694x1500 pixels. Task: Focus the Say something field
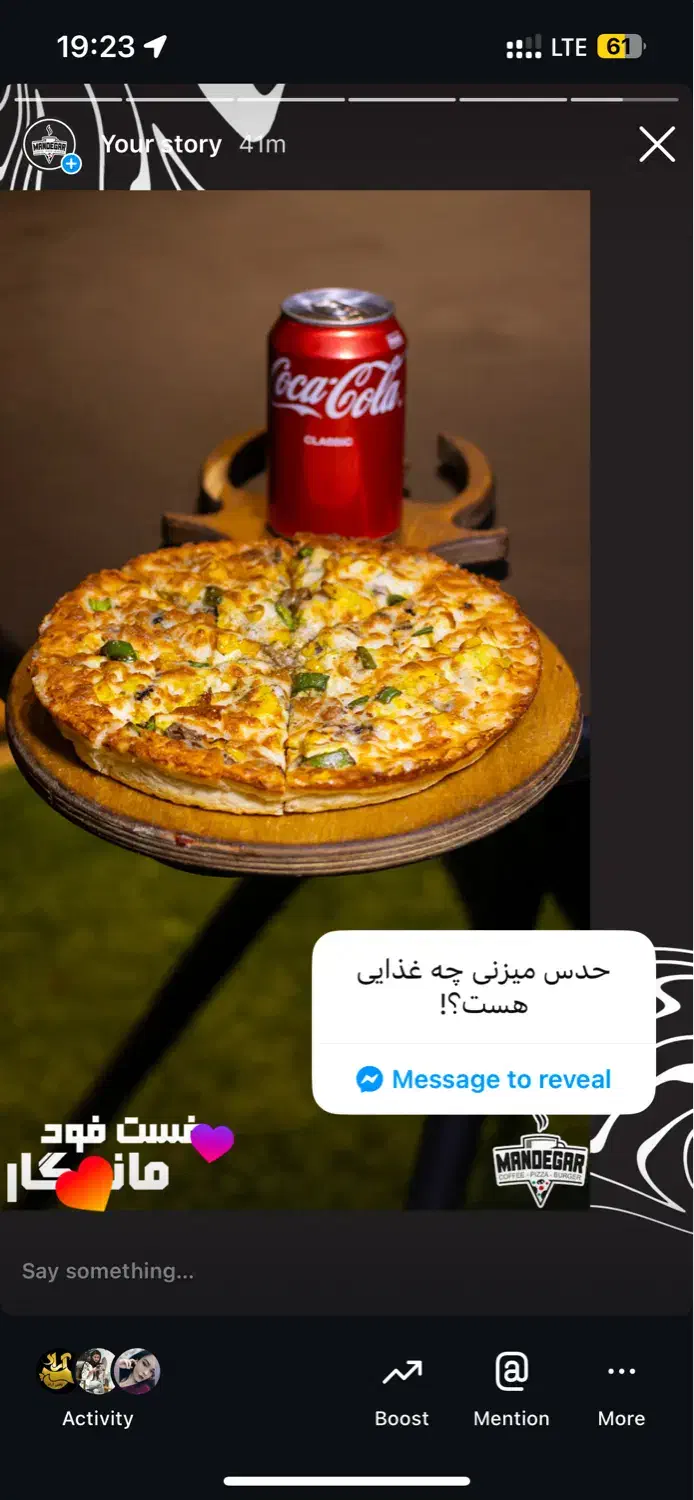pyautogui.click(x=300, y=1271)
